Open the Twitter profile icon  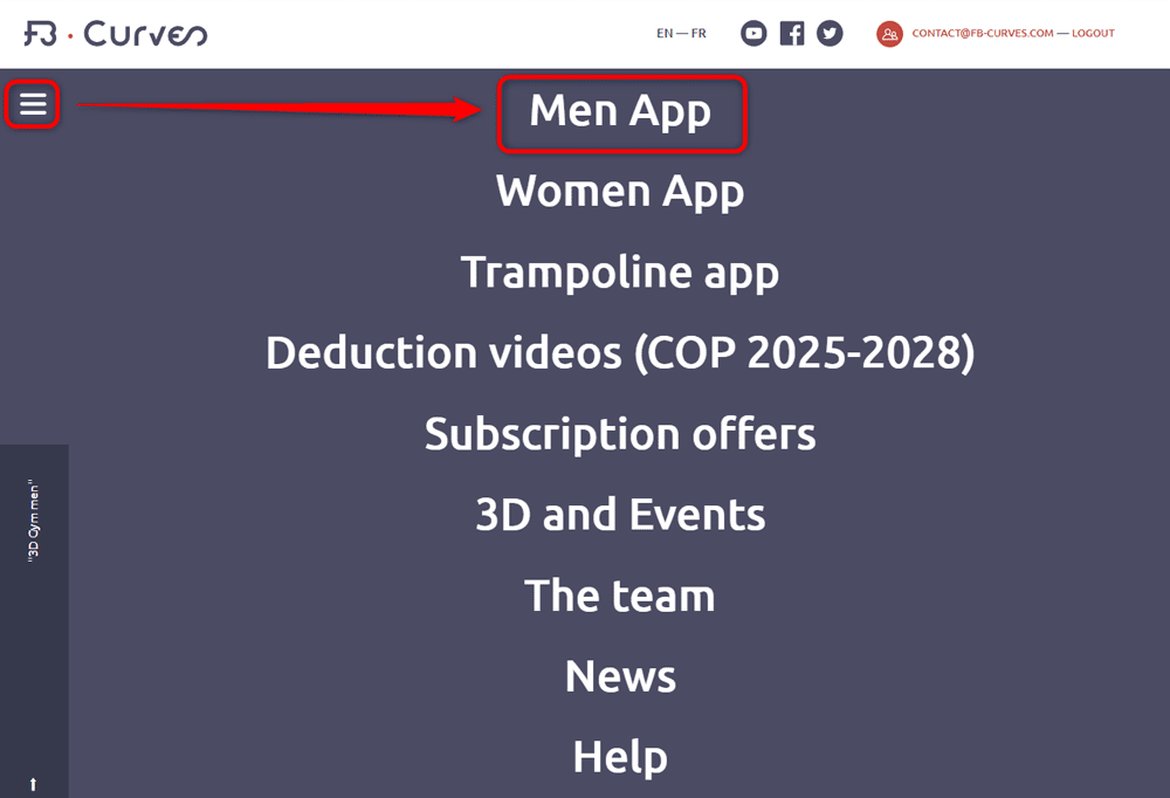(x=829, y=34)
